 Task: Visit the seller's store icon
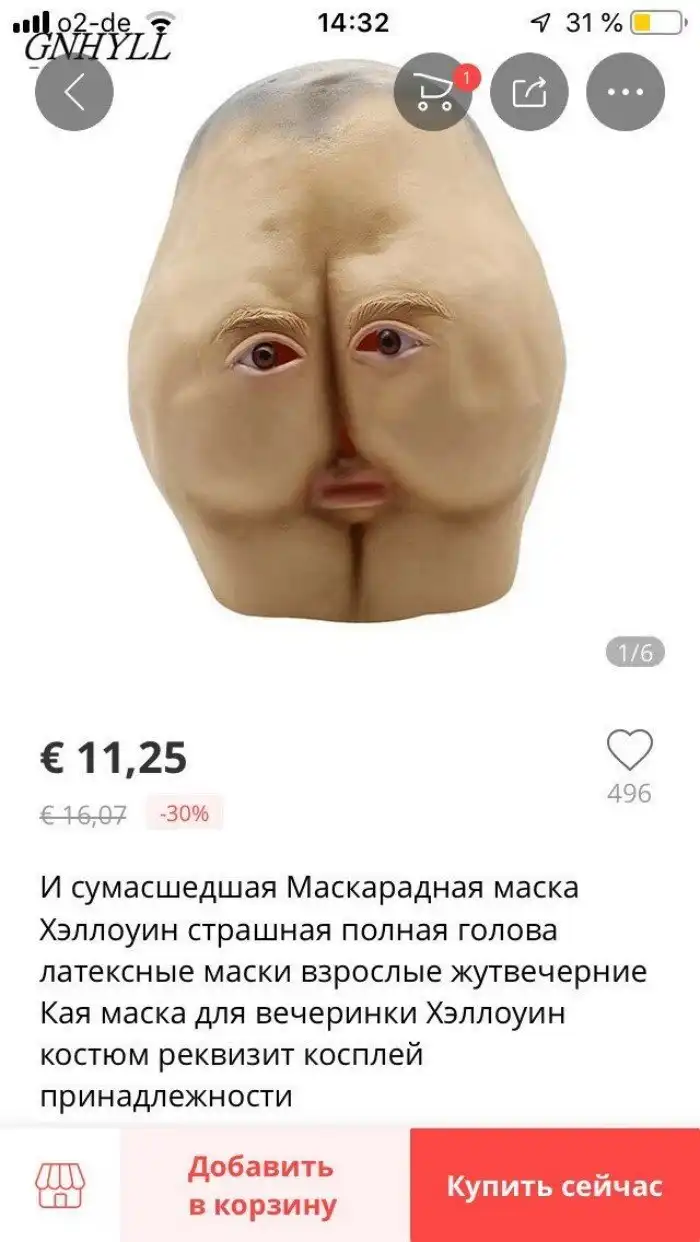coord(60,1186)
